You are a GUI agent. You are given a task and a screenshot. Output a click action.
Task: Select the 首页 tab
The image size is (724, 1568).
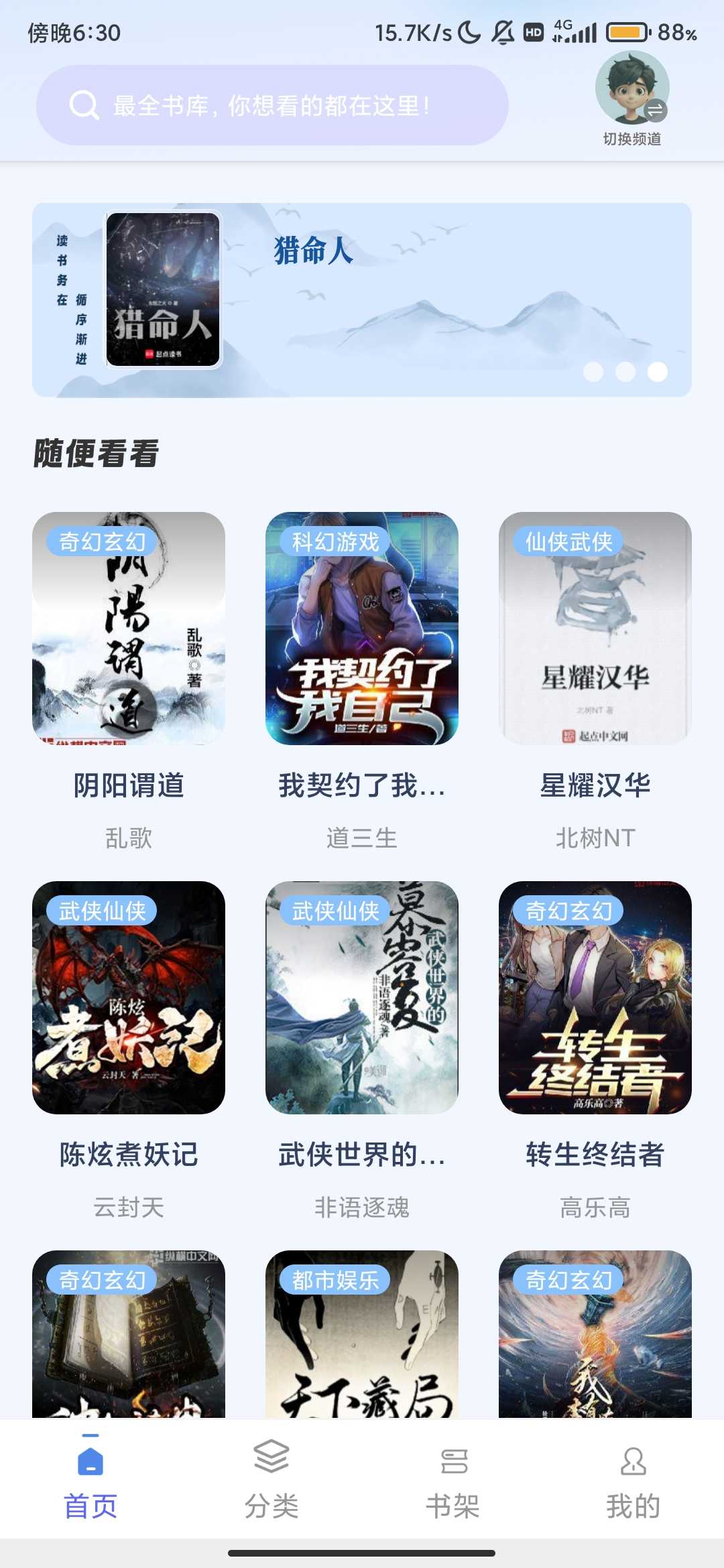tap(90, 1478)
